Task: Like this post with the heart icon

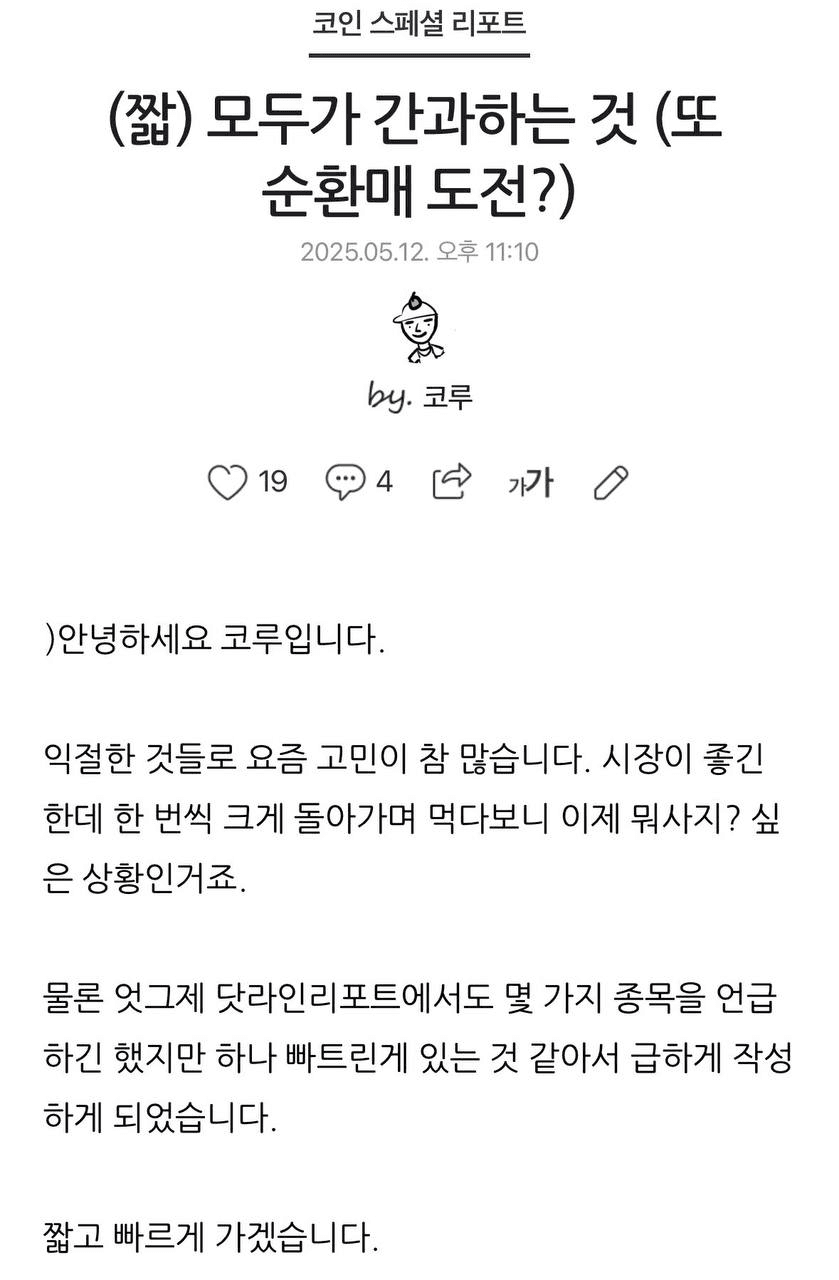Action: (227, 483)
